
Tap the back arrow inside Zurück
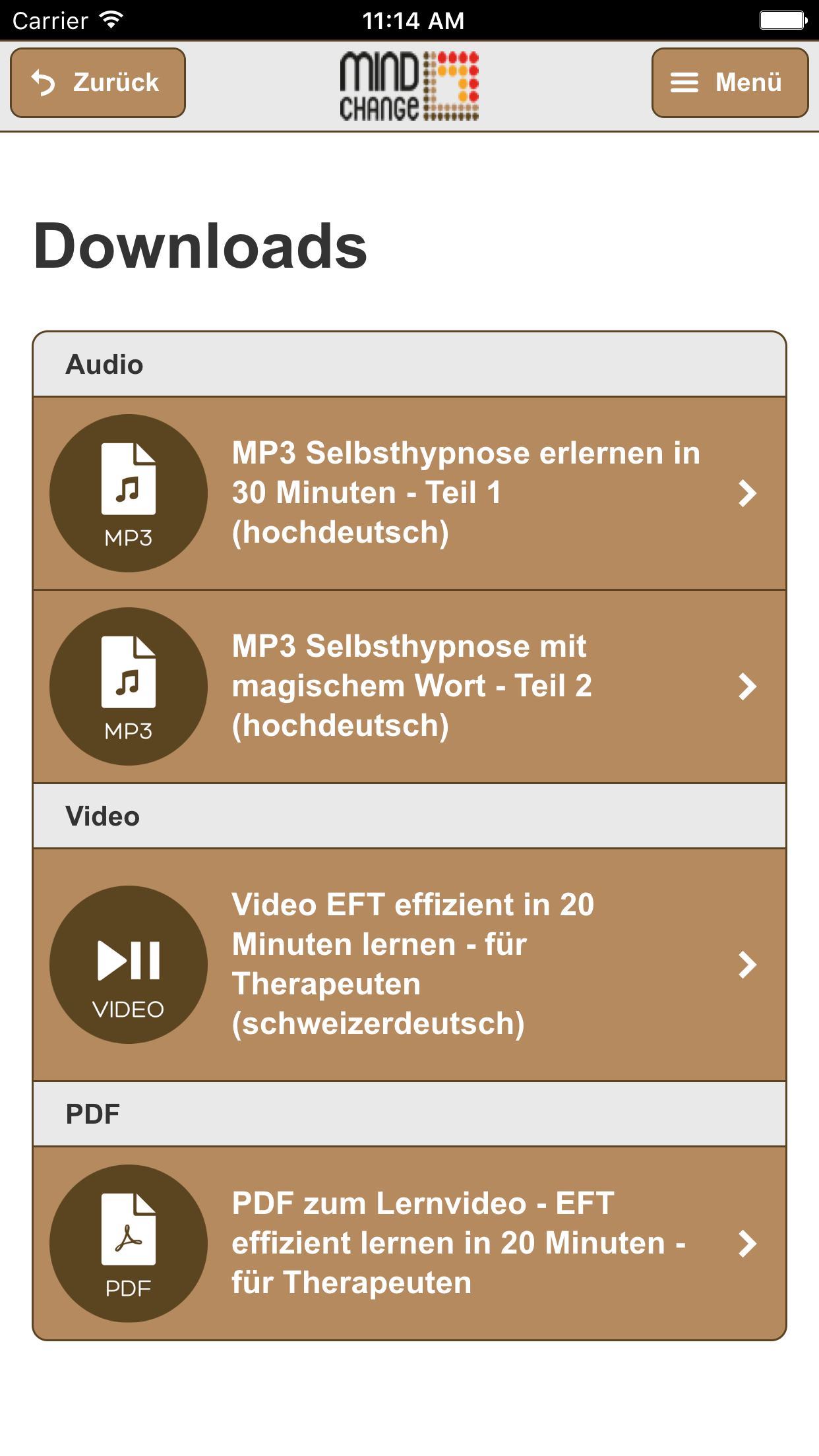[x=44, y=82]
